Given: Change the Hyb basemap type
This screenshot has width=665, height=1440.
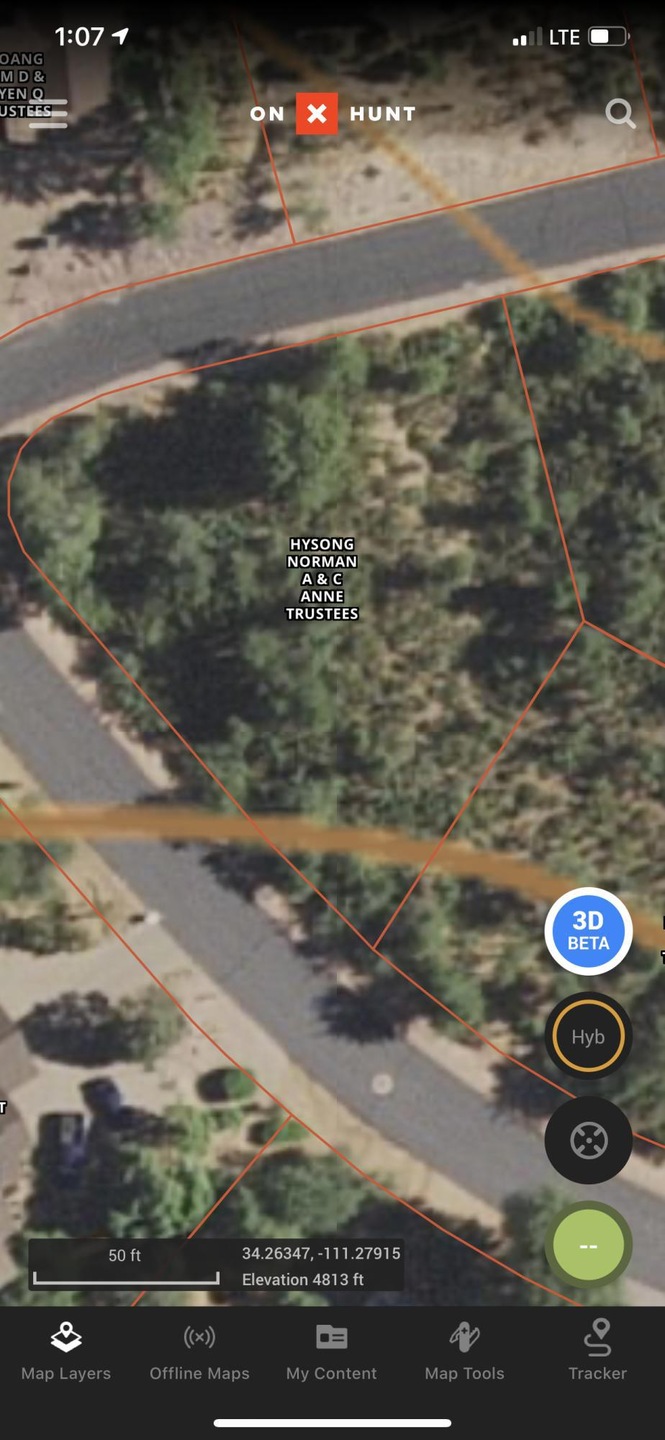Looking at the screenshot, I should [x=588, y=1037].
